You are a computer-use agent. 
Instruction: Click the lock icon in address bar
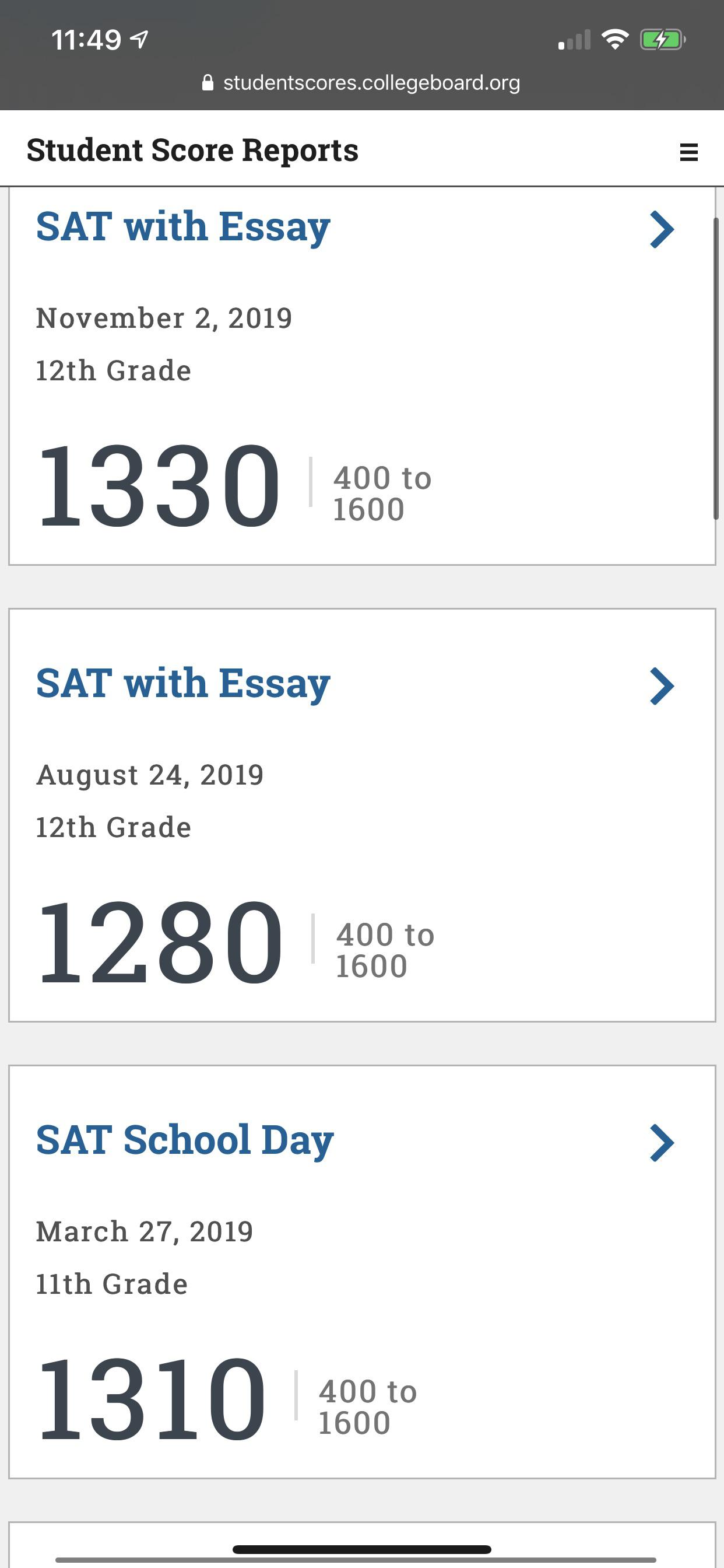click(208, 82)
